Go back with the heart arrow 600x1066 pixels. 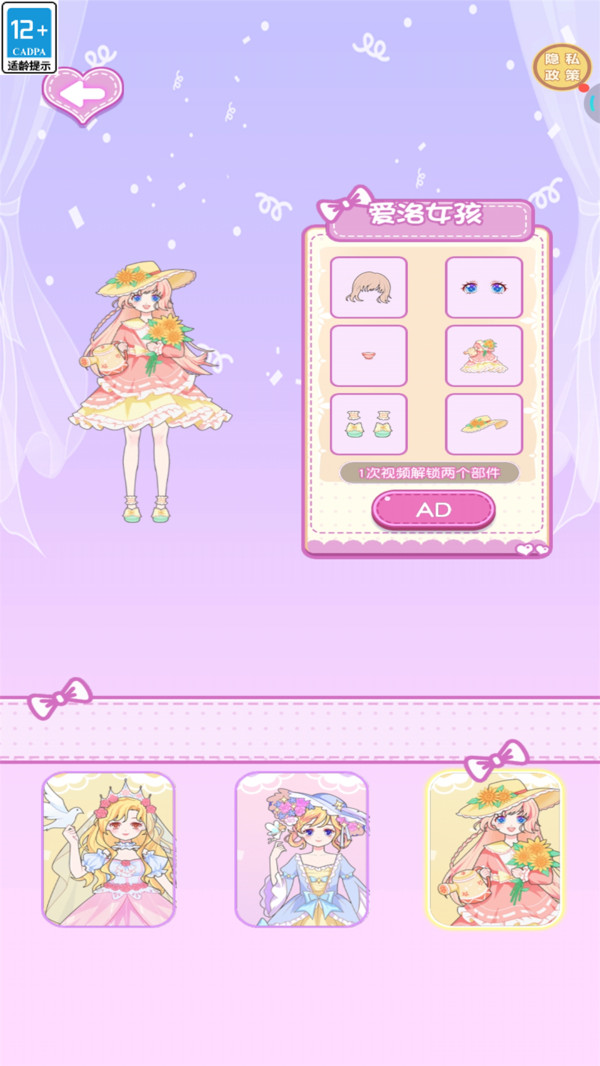[83, 94]
